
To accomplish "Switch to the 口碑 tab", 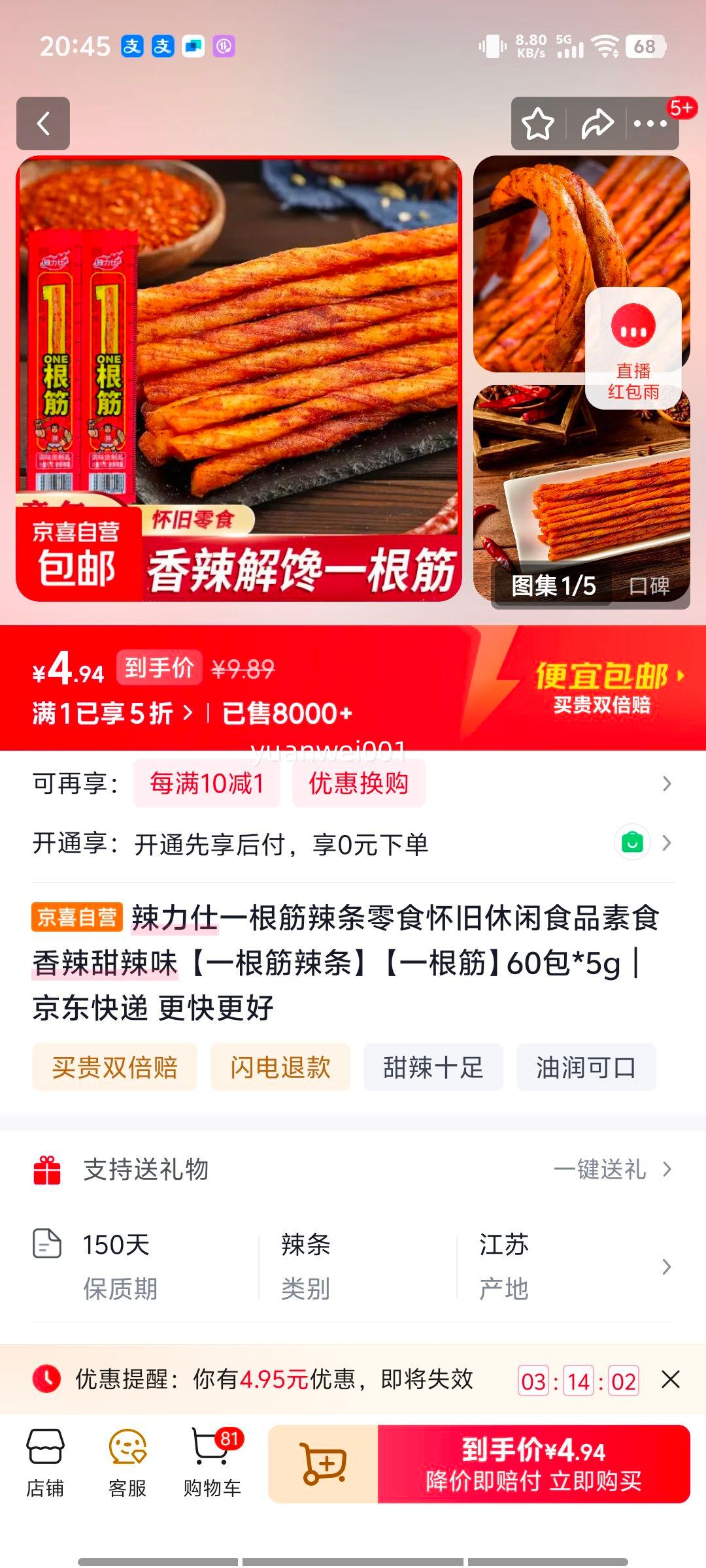I will 651,587.
